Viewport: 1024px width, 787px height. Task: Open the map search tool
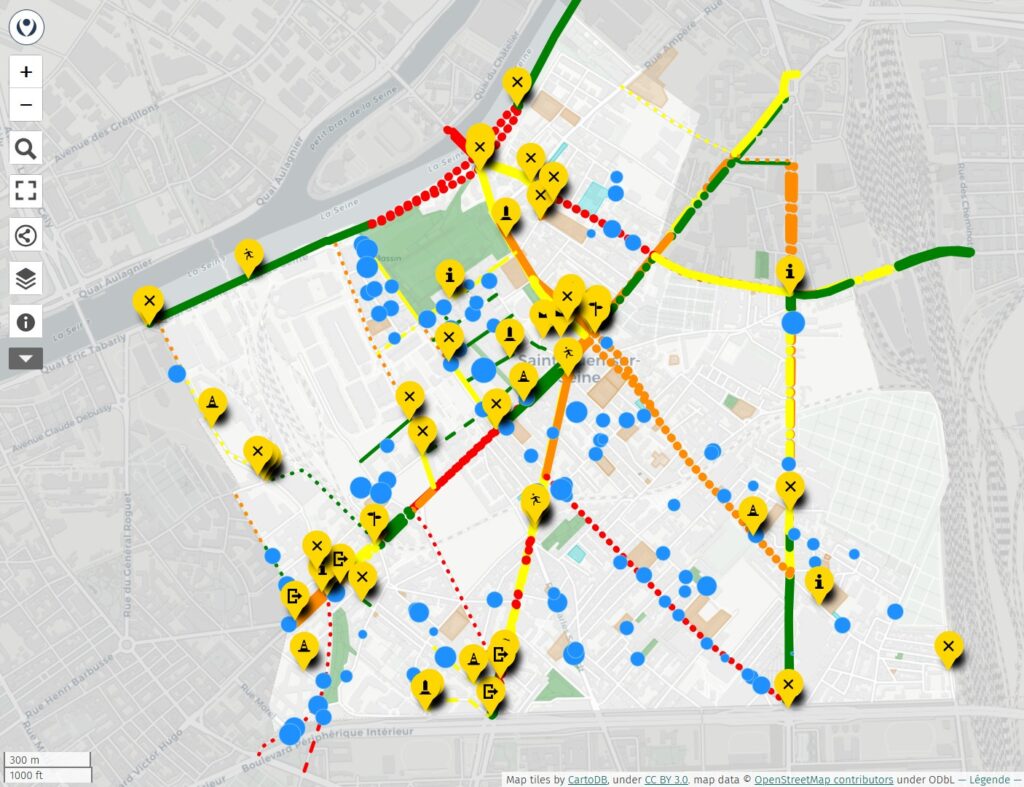tap(26, 150)
